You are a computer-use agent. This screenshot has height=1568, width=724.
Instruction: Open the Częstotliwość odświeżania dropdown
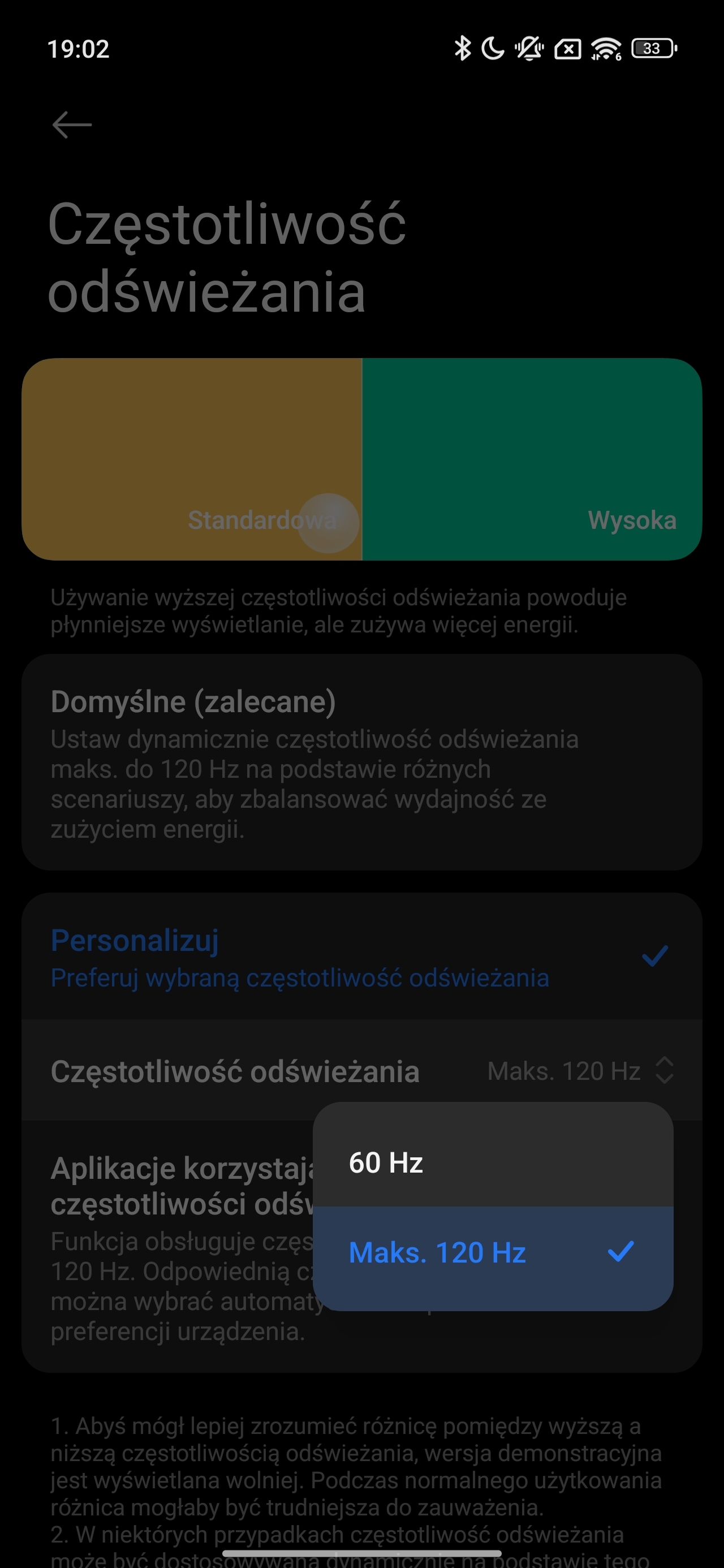580,1071
